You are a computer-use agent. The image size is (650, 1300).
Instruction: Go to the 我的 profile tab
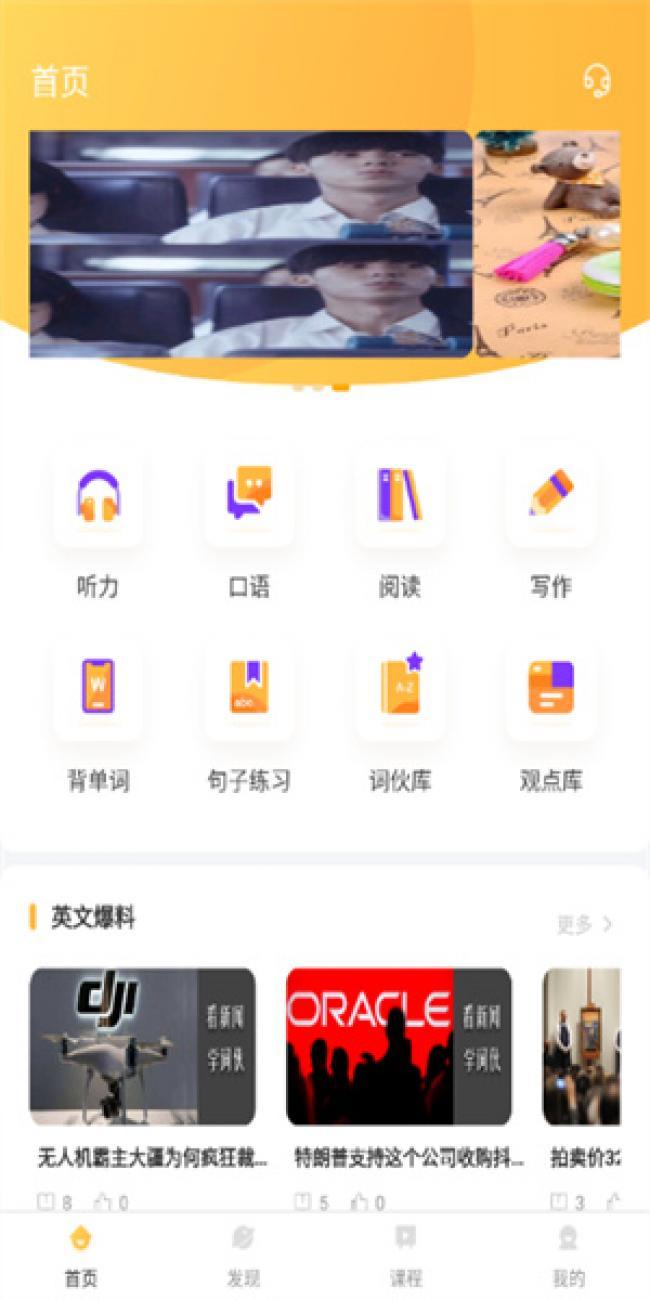[x=568, y=1255]
